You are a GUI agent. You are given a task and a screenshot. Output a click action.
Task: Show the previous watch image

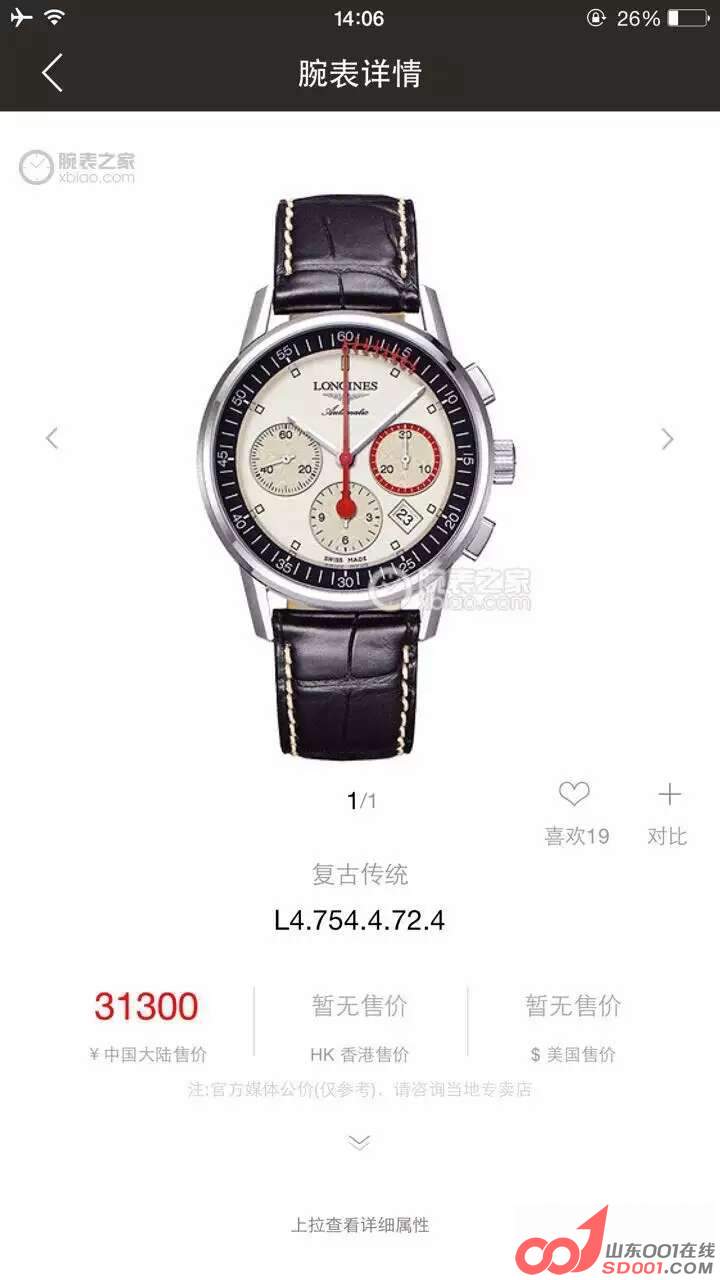point(53,438)
